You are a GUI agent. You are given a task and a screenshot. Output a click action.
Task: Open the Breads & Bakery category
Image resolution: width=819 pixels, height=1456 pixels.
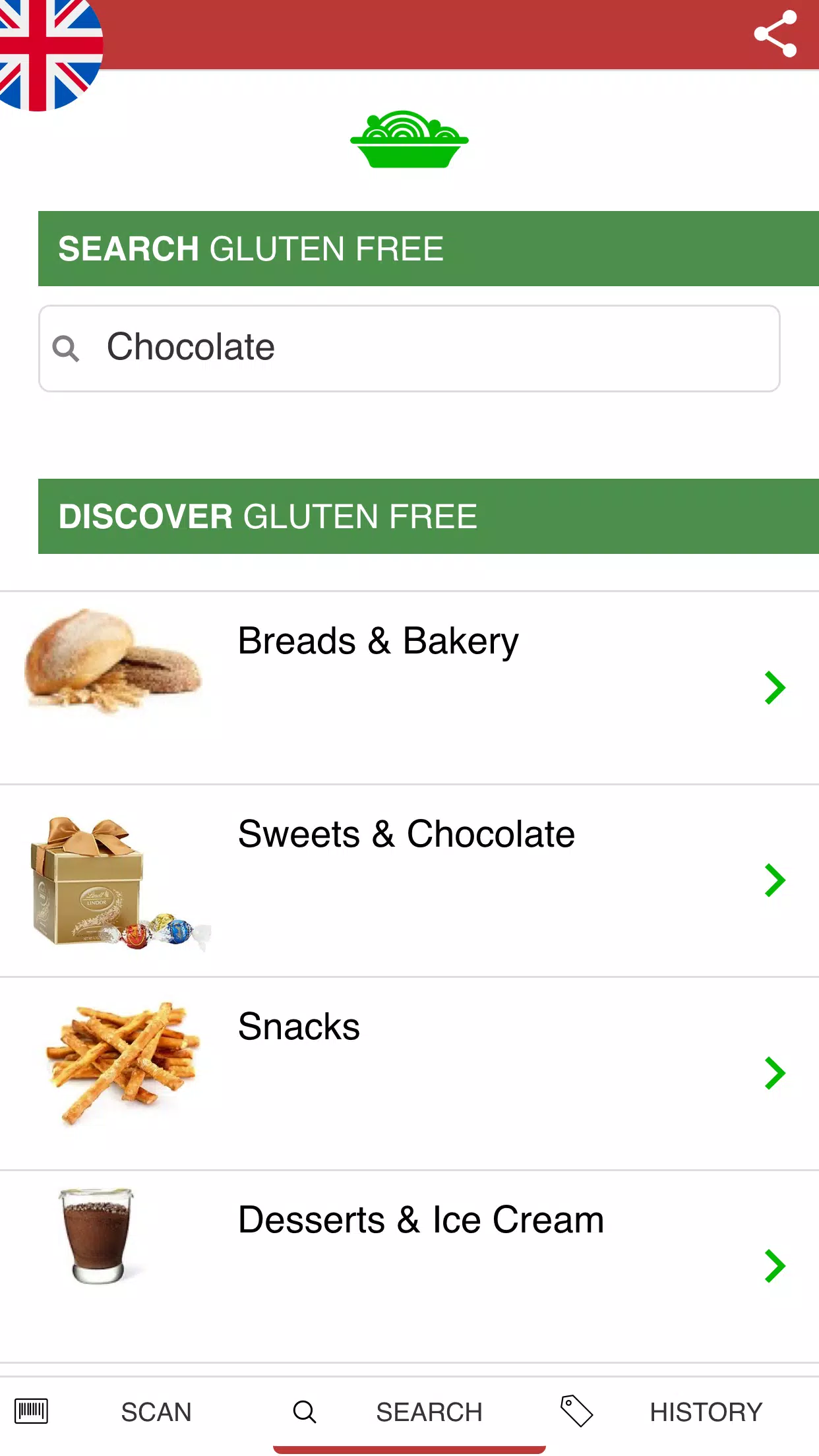tap(409, 687)
